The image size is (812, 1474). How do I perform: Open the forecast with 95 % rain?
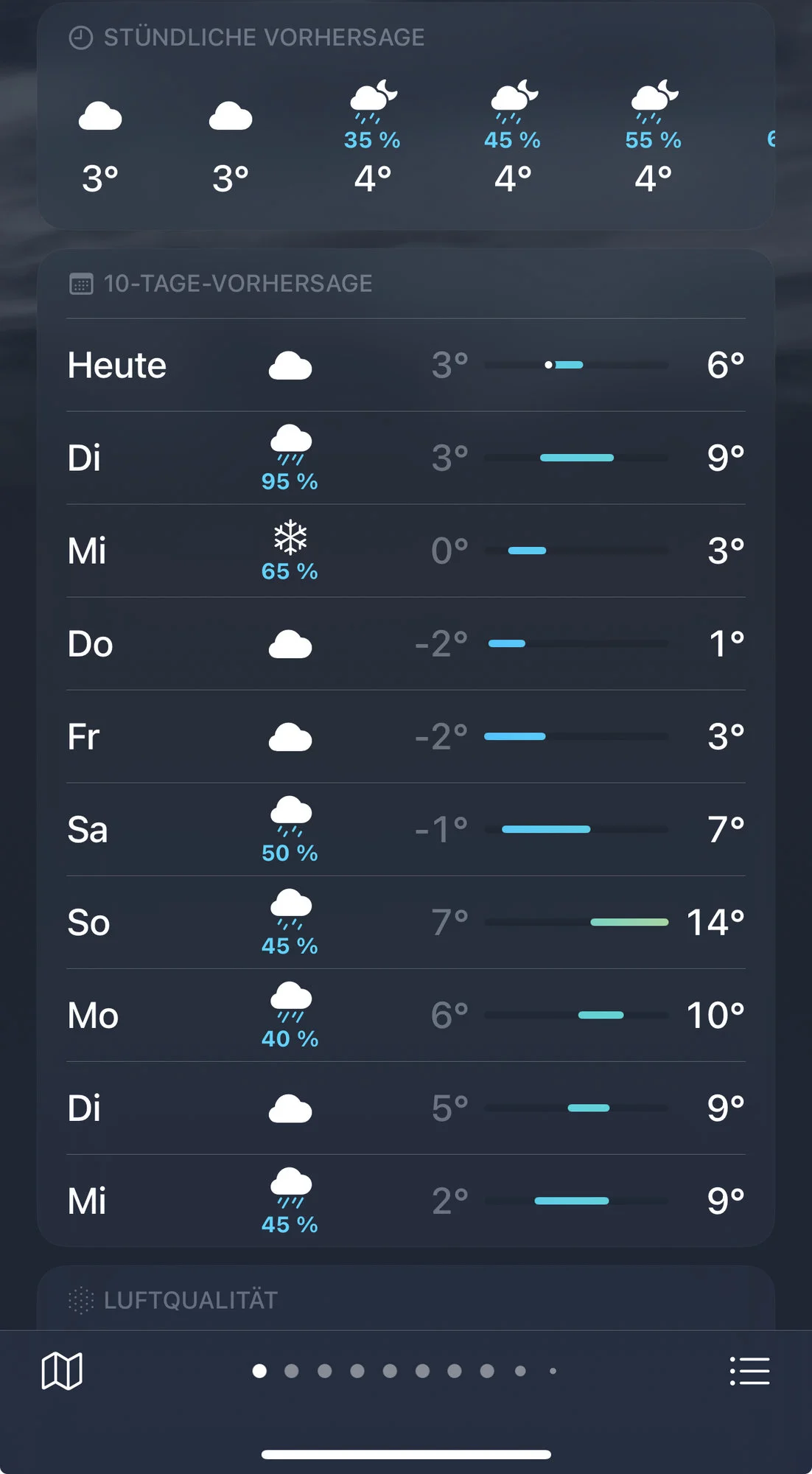click(406, 458)
